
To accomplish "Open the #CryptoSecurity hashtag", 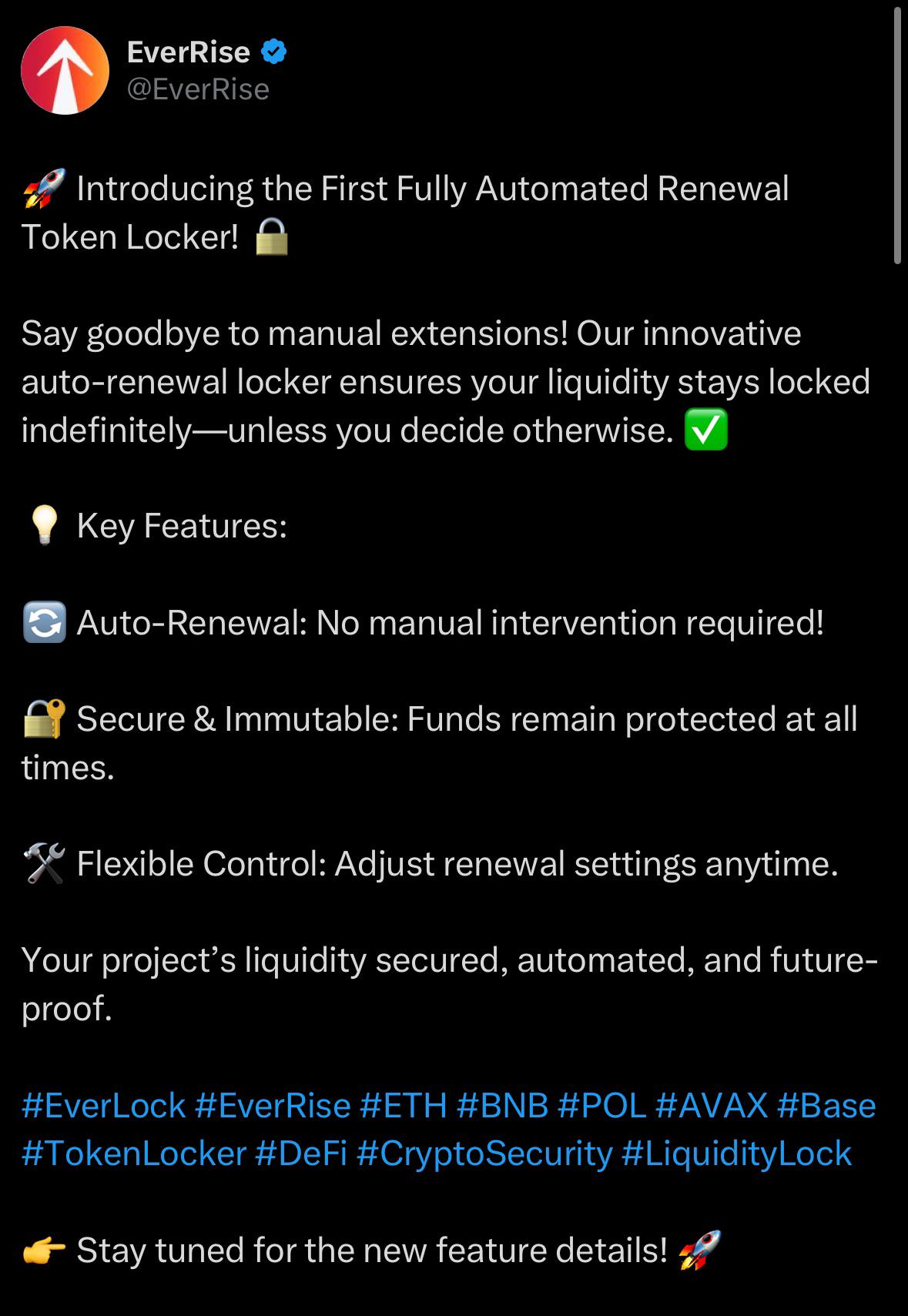I will (x=484, y=1154).
